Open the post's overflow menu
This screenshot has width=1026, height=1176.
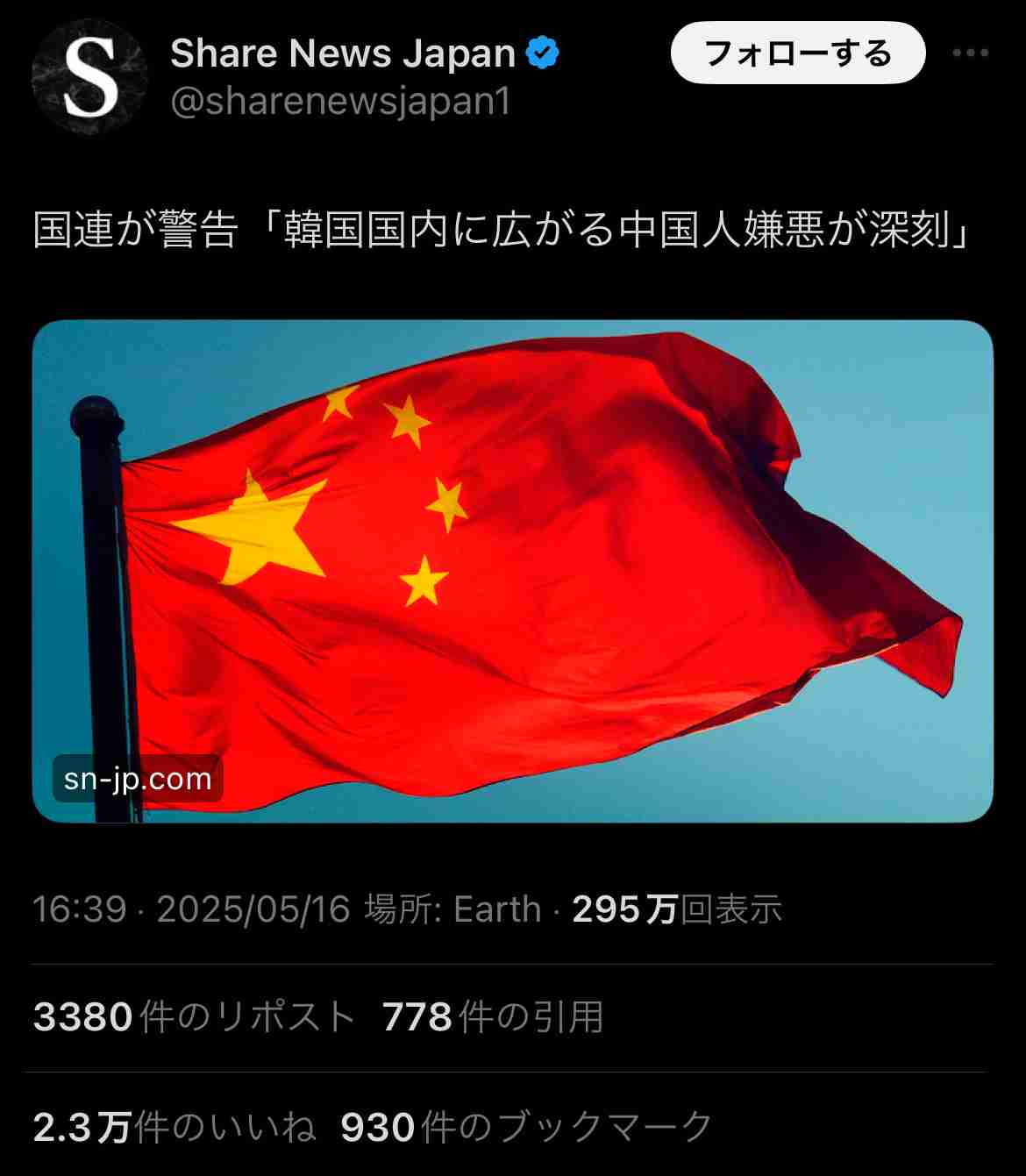[970, 53]
